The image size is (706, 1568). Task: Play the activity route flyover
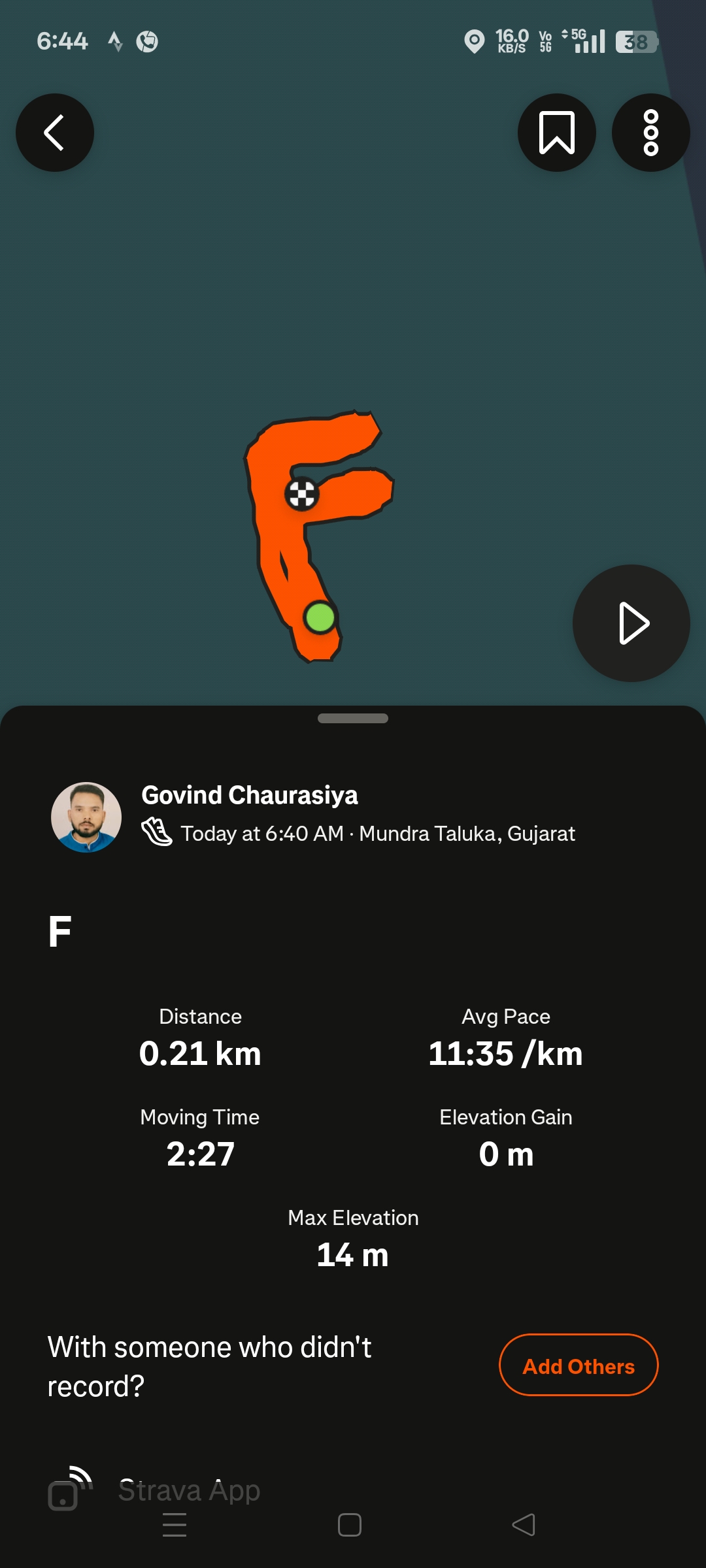pos(631,623)
